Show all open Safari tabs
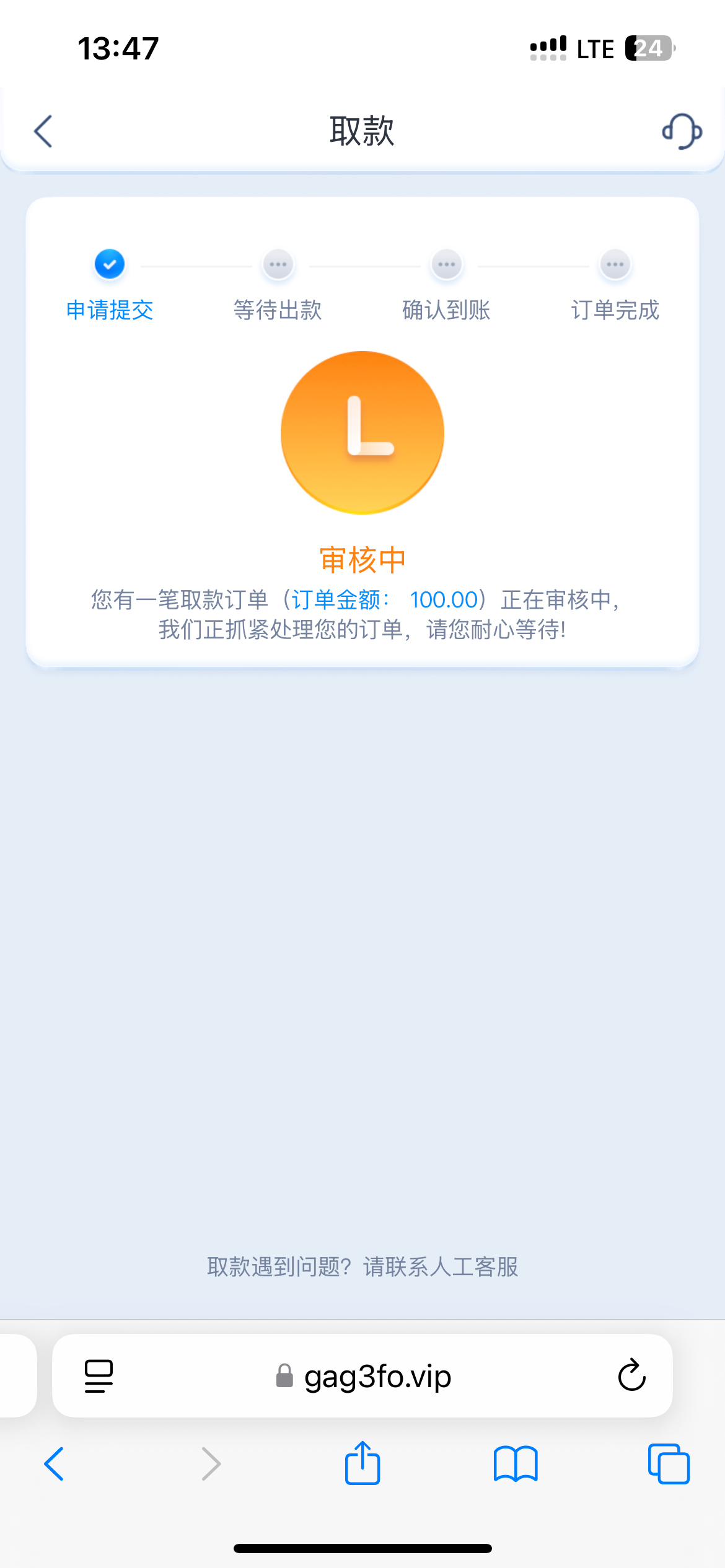 click(x=669, y=1464)
